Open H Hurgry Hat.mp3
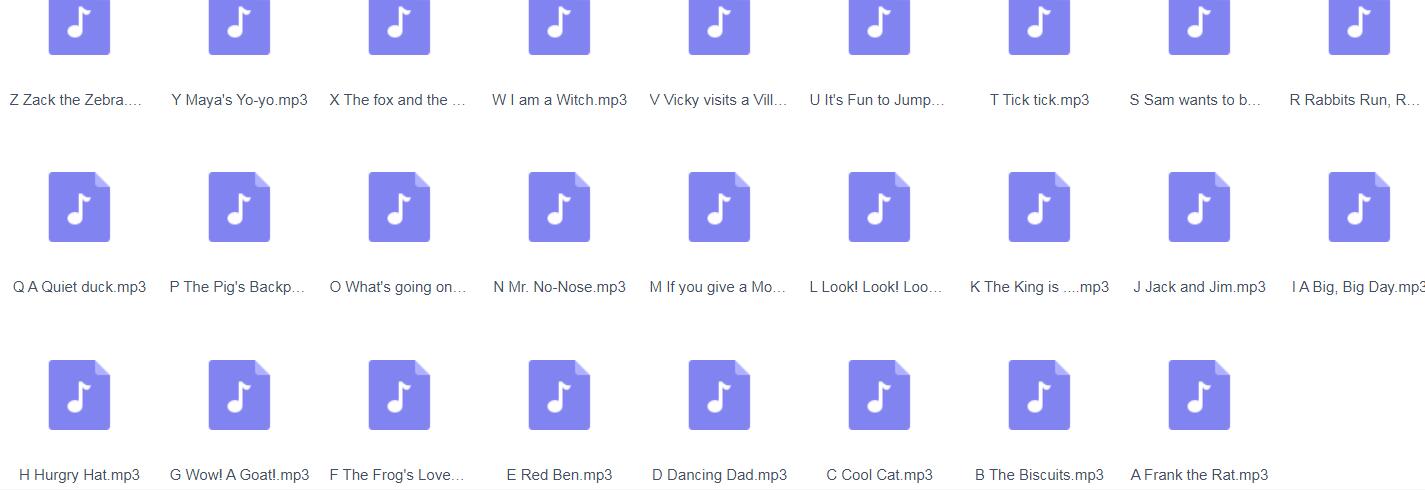This screenshot has height=490, width=1425. [79, 395]
